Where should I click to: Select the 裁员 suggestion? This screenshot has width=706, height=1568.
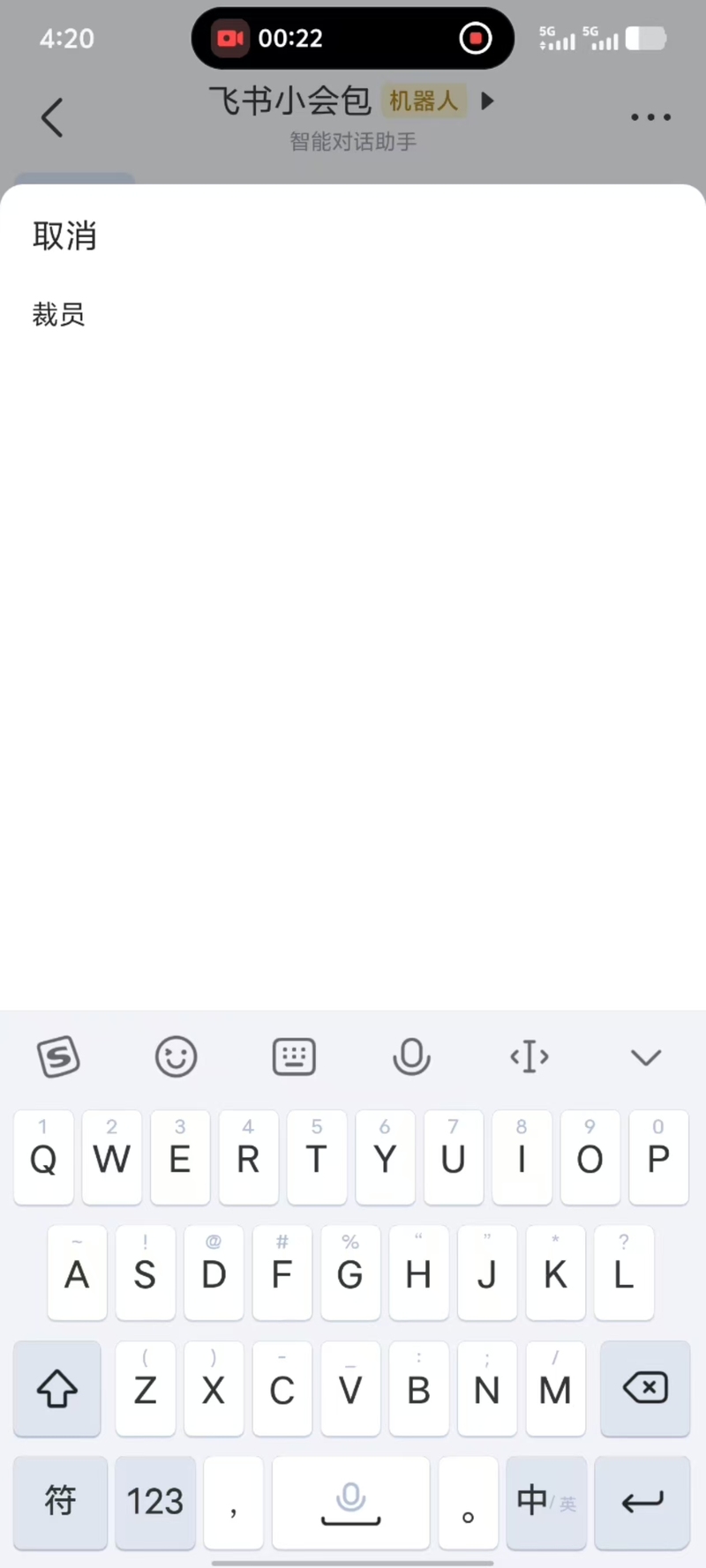tap(59, 315)
